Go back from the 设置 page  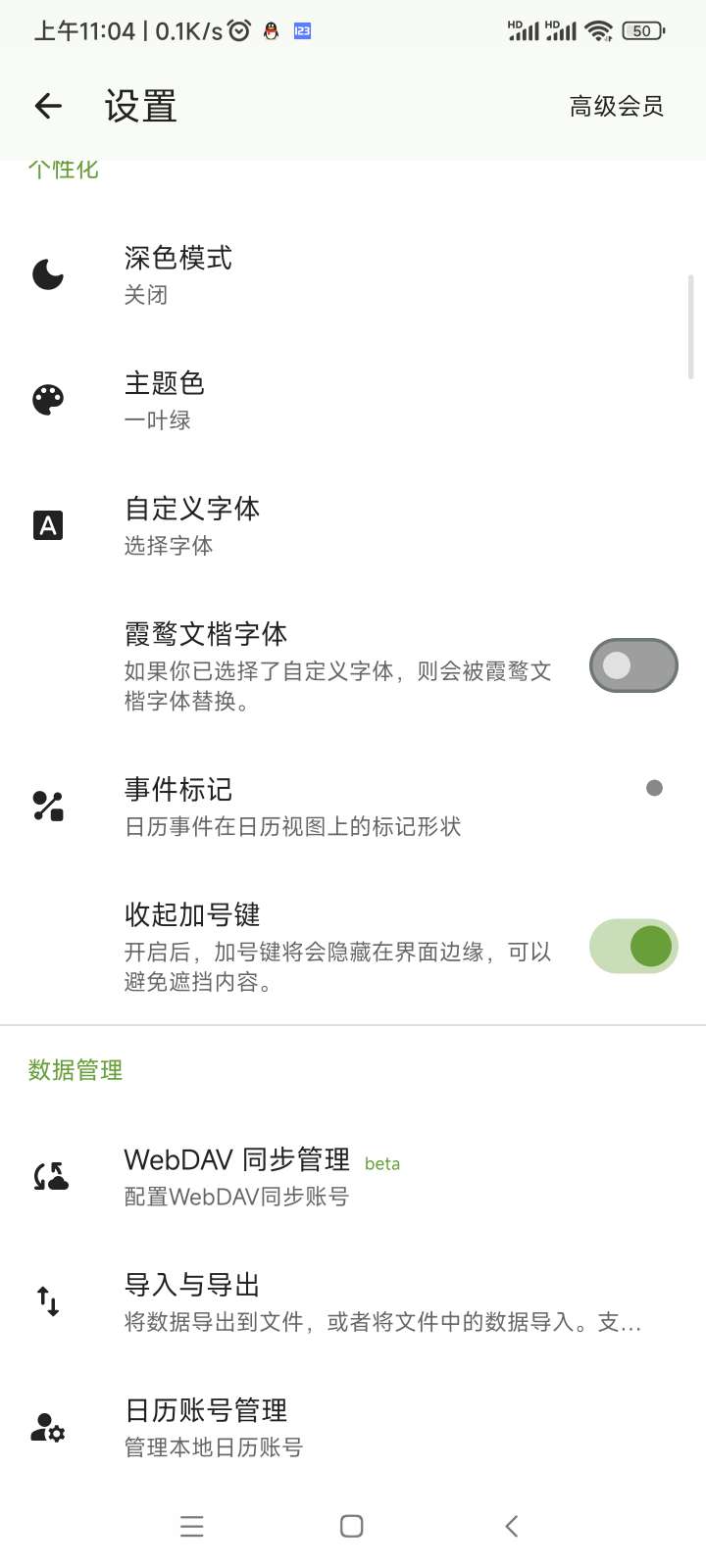click(x=48, y=106)
